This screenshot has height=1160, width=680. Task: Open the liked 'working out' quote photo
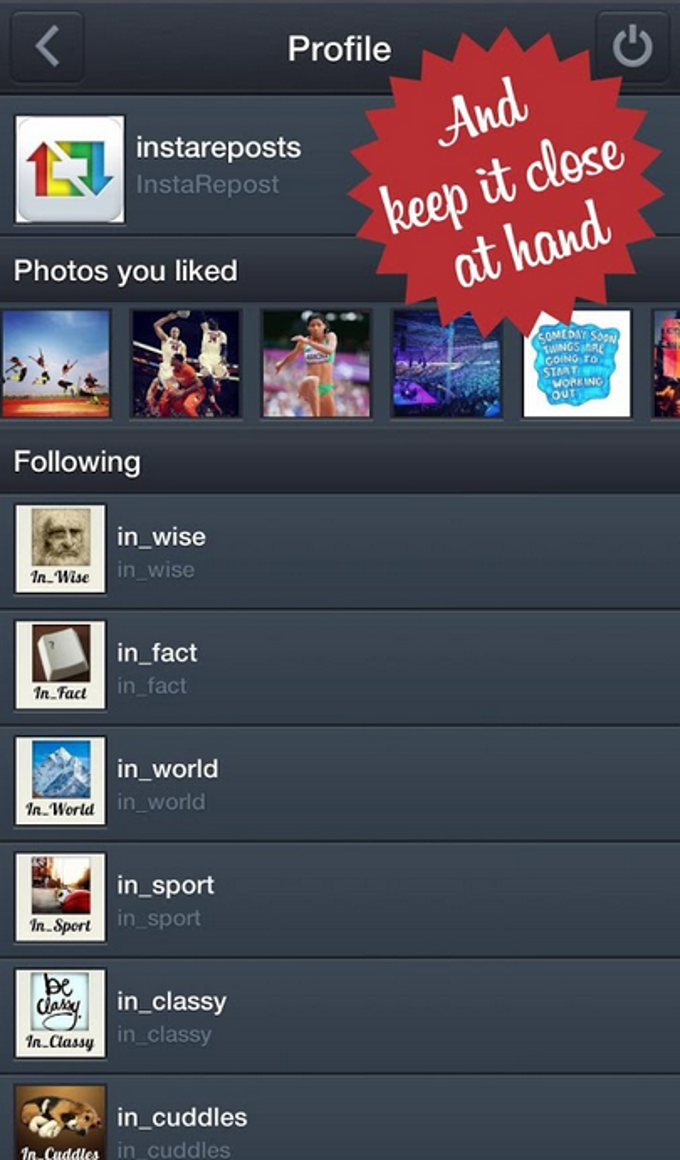[x=577, y=365]
